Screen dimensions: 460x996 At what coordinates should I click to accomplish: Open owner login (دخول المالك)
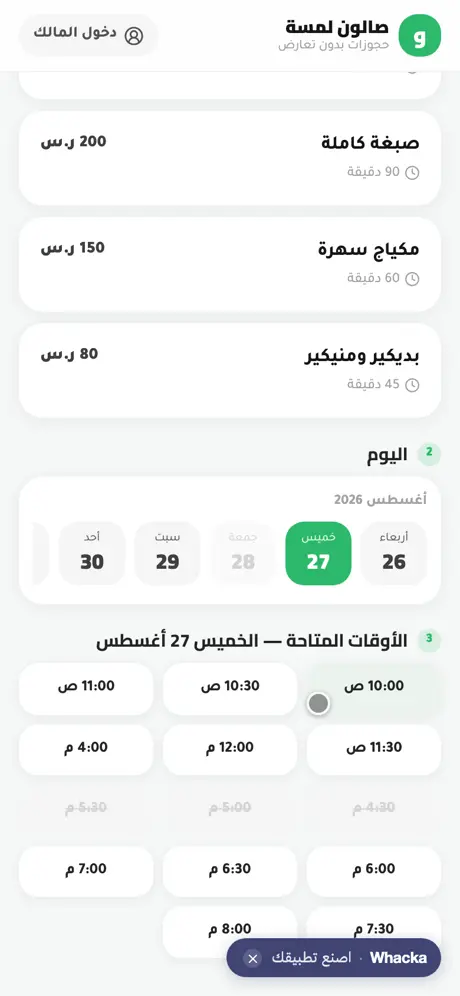point(88,36)
